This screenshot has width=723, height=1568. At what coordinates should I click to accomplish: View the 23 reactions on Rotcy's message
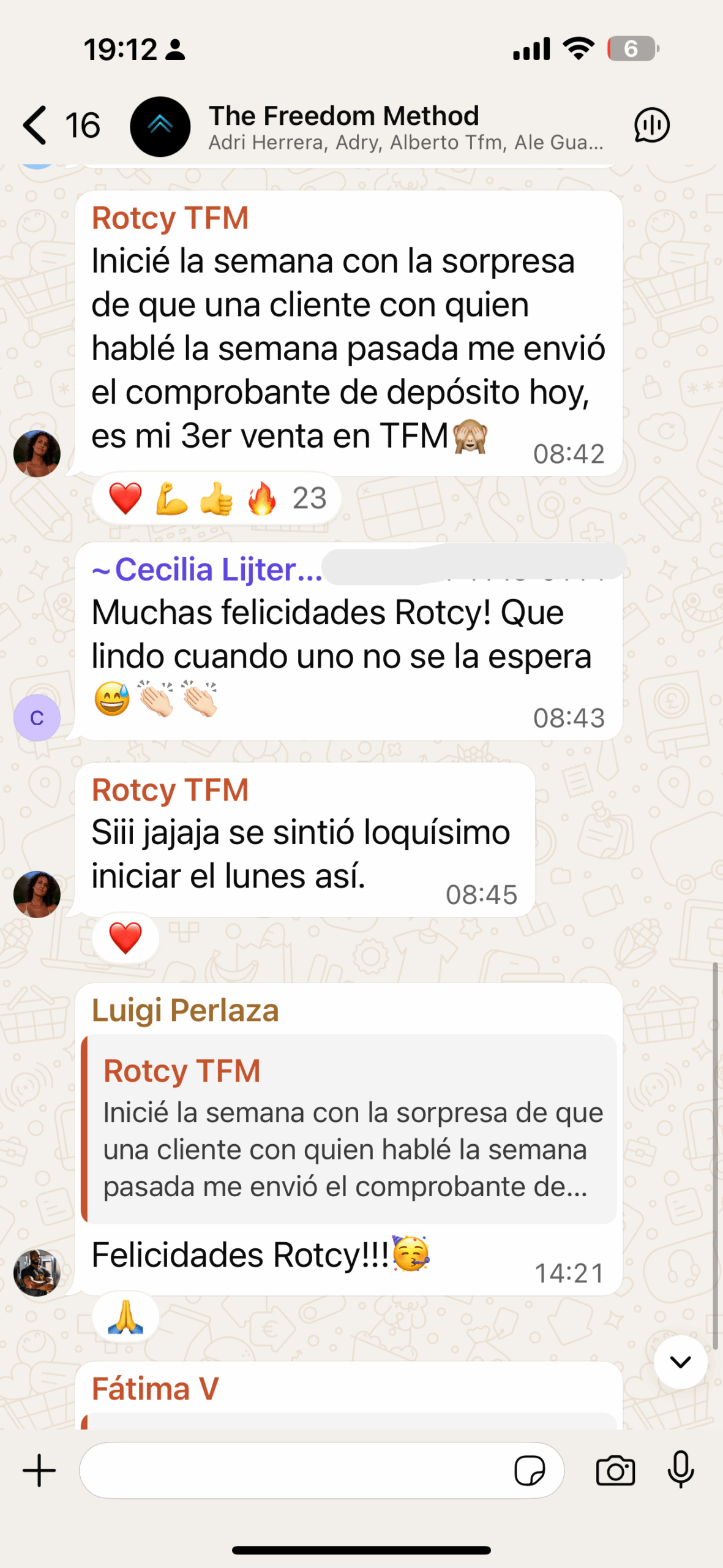click(x=216, y=498)
